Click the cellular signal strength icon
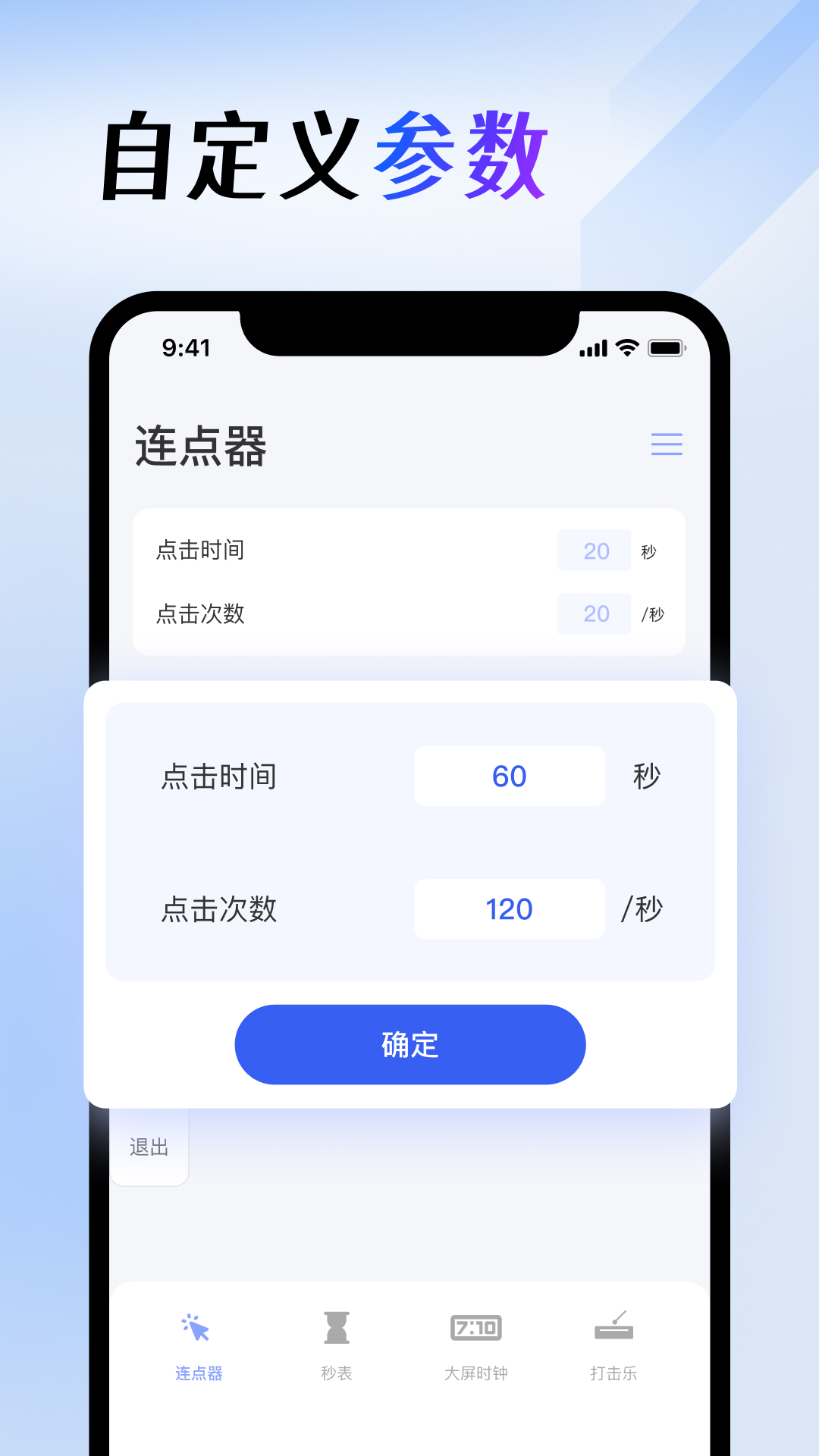This screenshot has width=819, height=1456. pyautogui.click(x=595, y=347)
